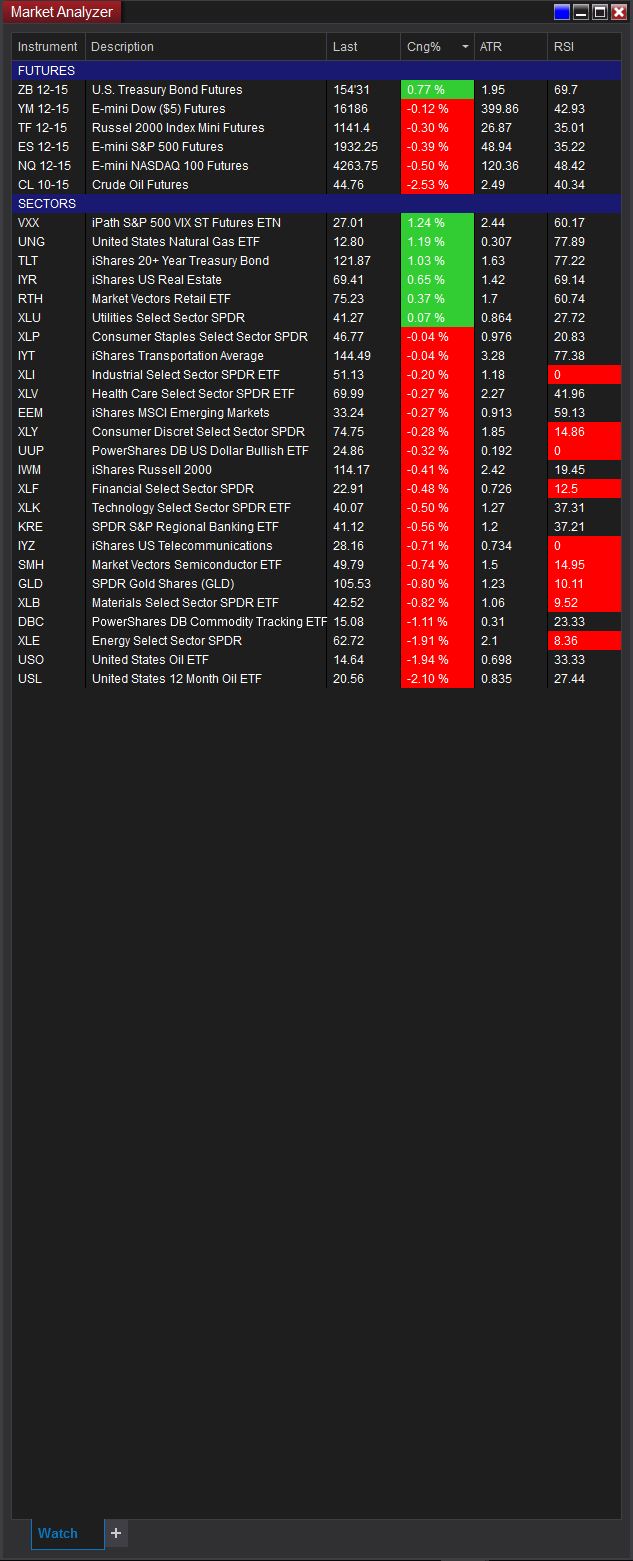Viewport: 633px width, 1561px height.
Task: Toggle the Cng% column sort order
Action: click(x=437, y=47)
